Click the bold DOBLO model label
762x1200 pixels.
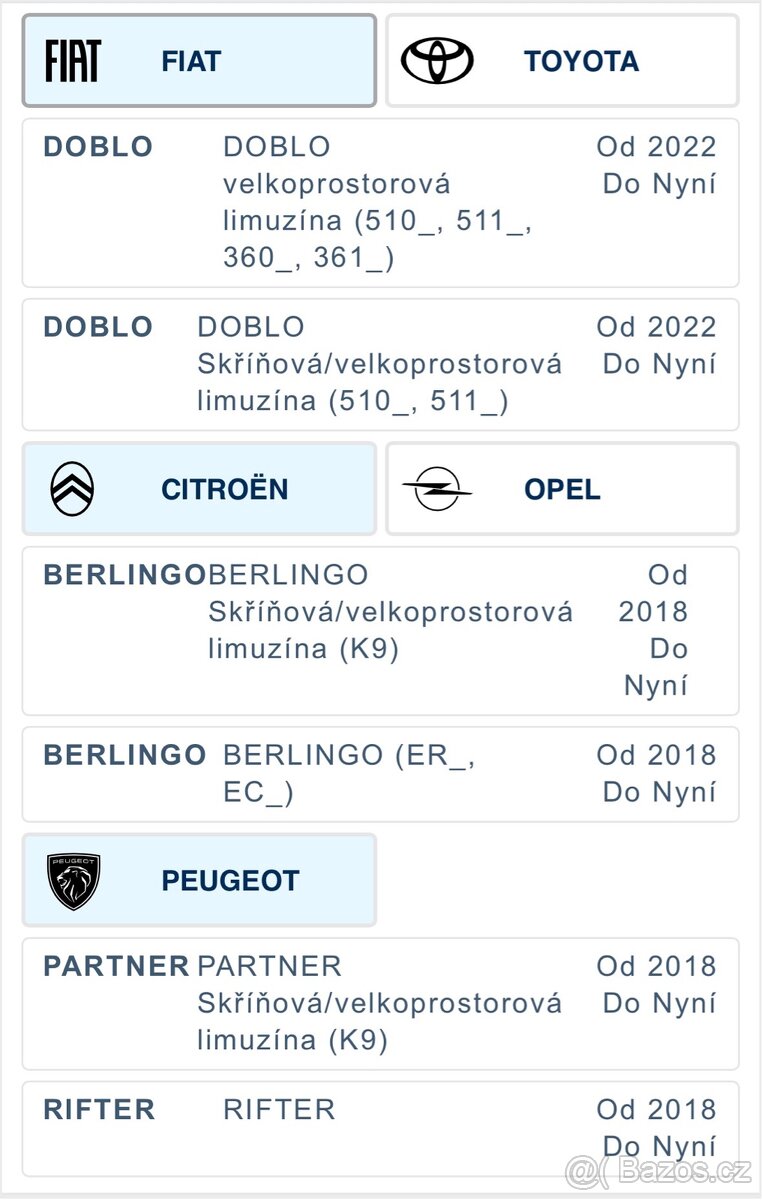97,146
